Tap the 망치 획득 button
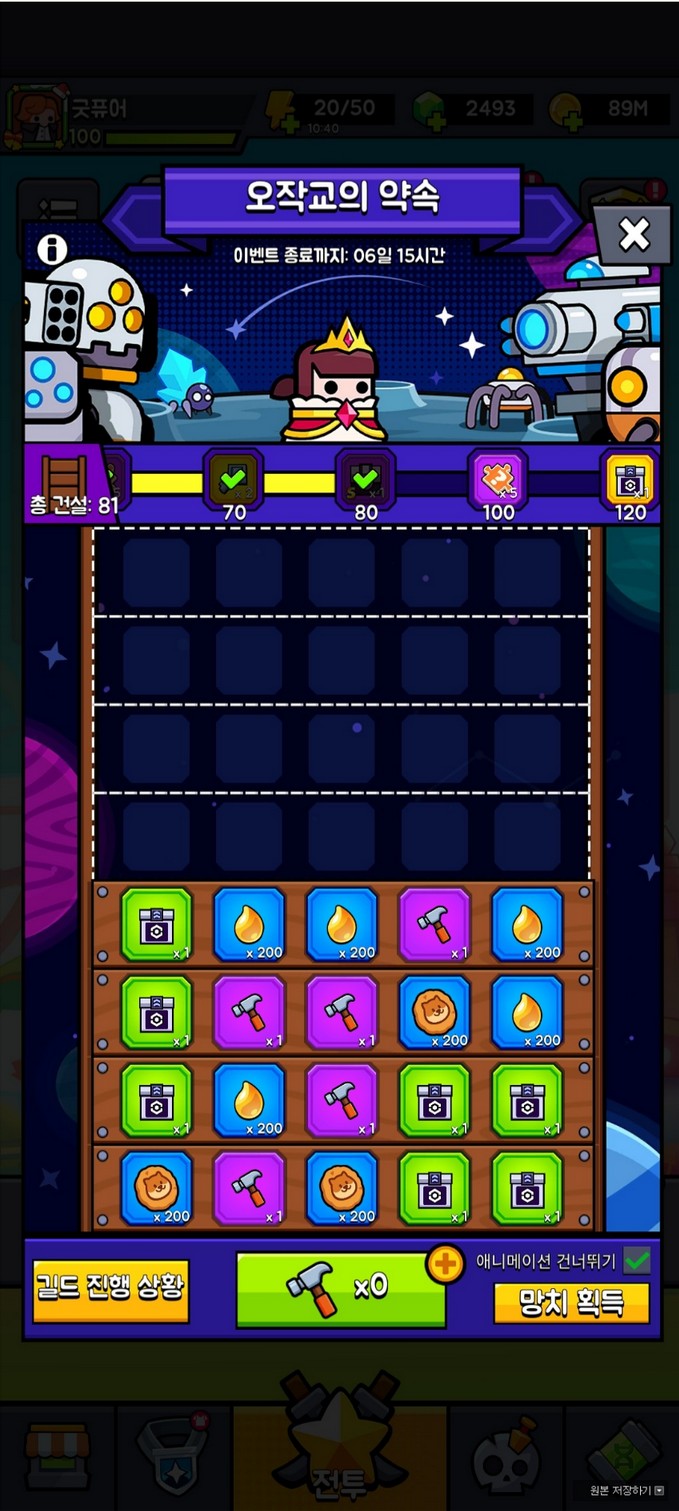 (571, 1303)
